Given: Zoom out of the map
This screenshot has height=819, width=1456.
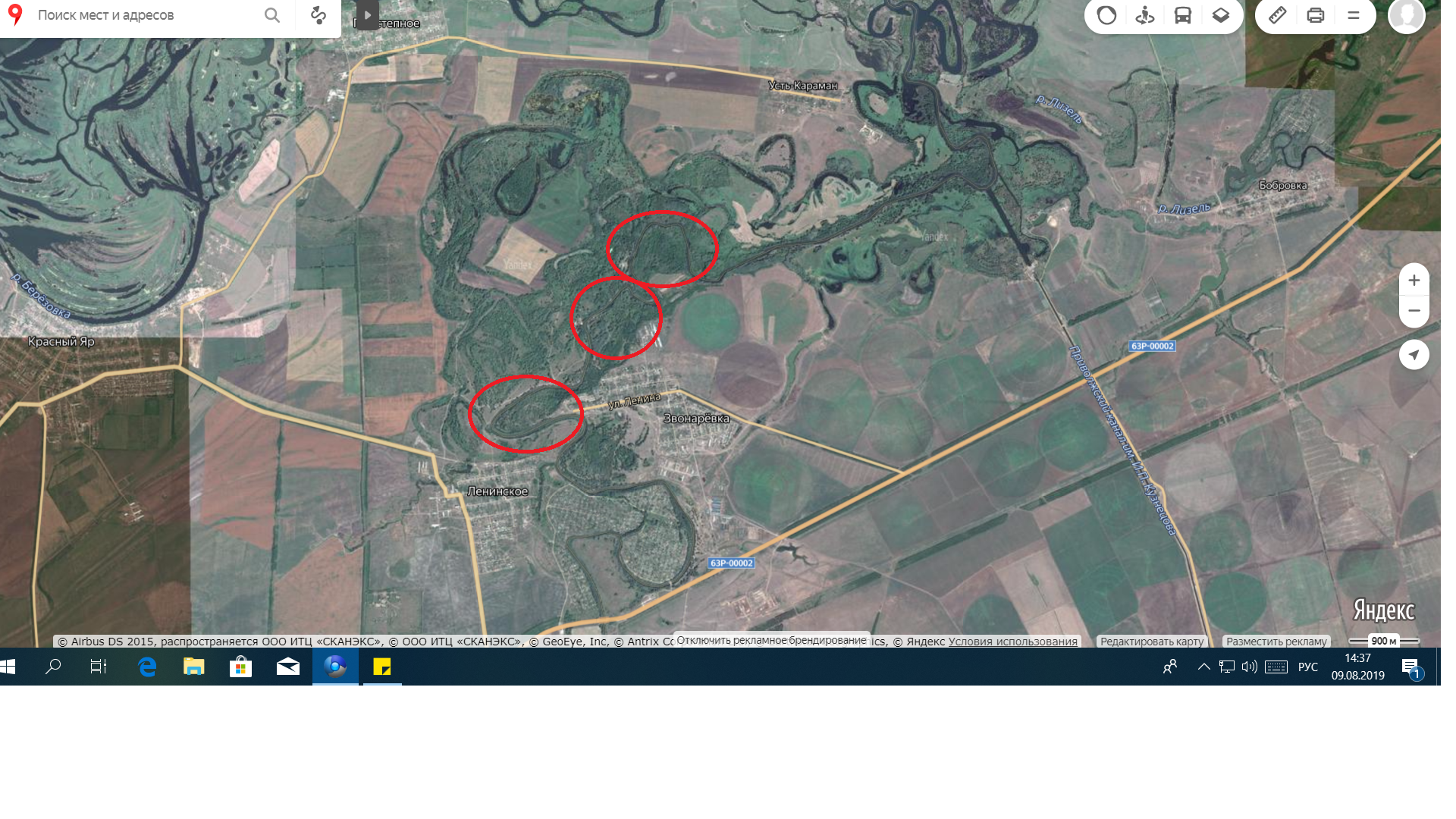Looking at the screenshot, I should 1414,311.
